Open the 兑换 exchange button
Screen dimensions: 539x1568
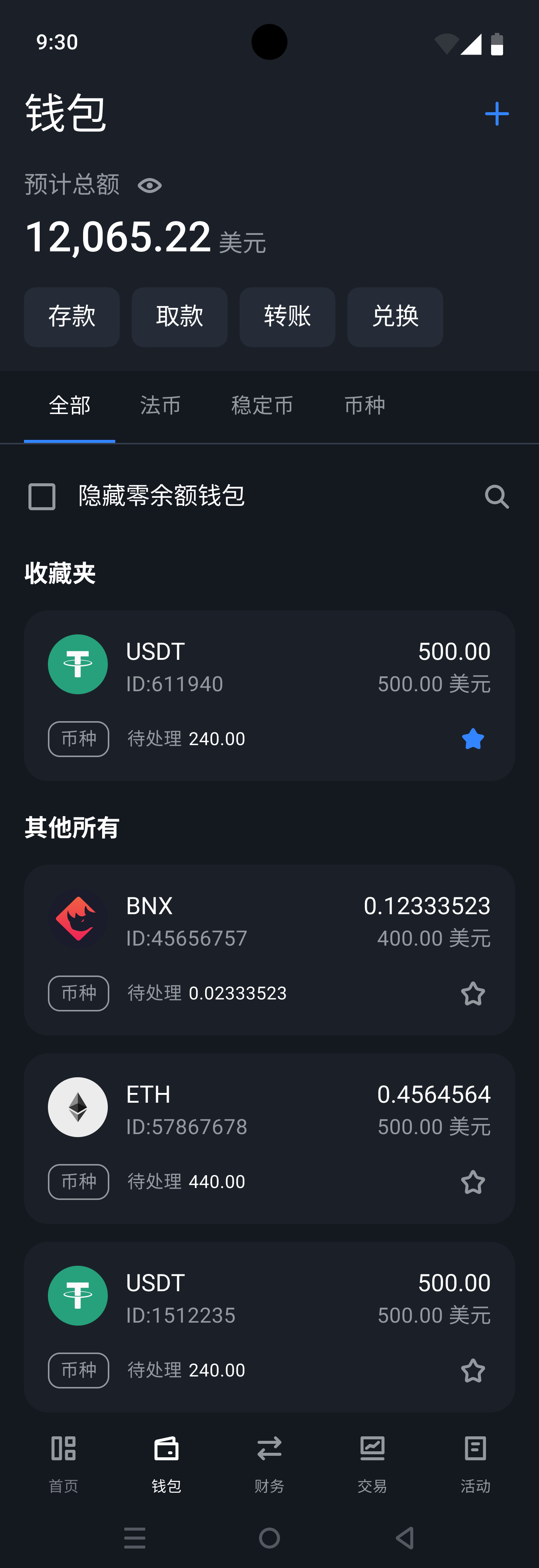click(x=395, y=317)
